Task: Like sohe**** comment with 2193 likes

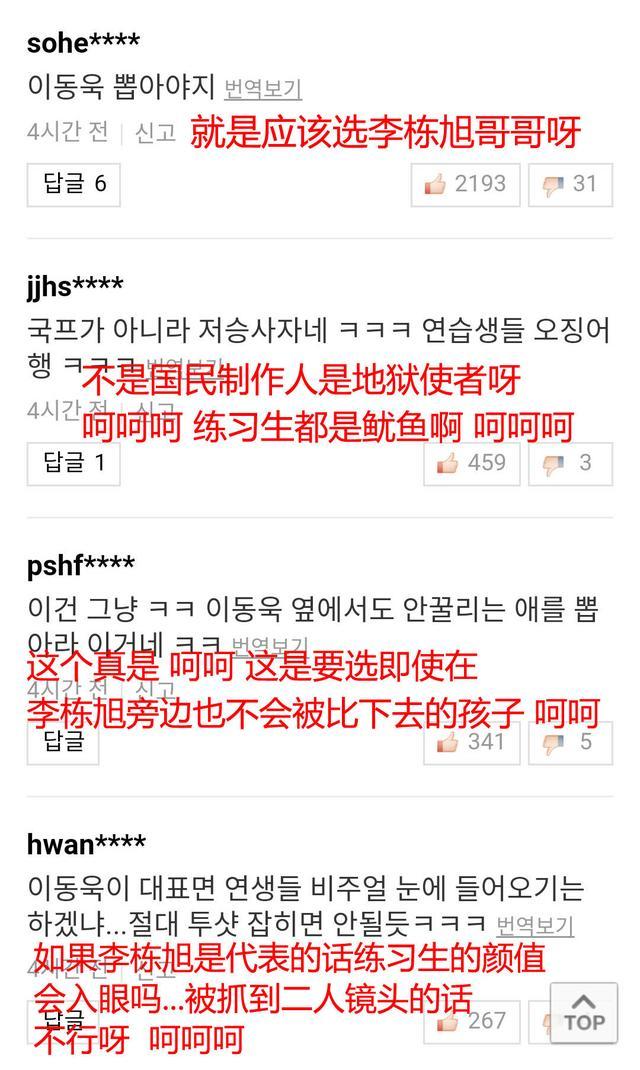Action: [466, 184]
